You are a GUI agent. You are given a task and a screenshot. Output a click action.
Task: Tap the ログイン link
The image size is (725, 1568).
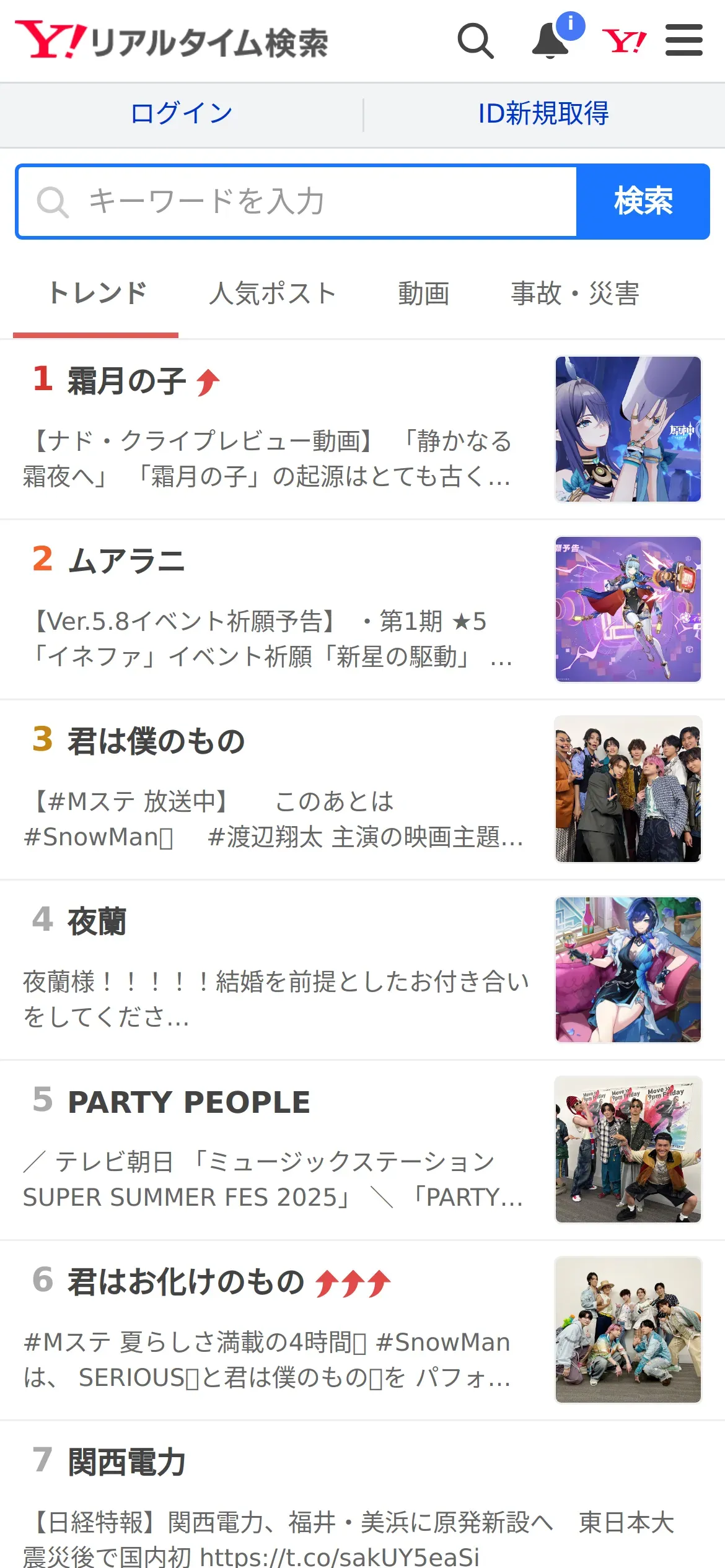pos(181,114)
